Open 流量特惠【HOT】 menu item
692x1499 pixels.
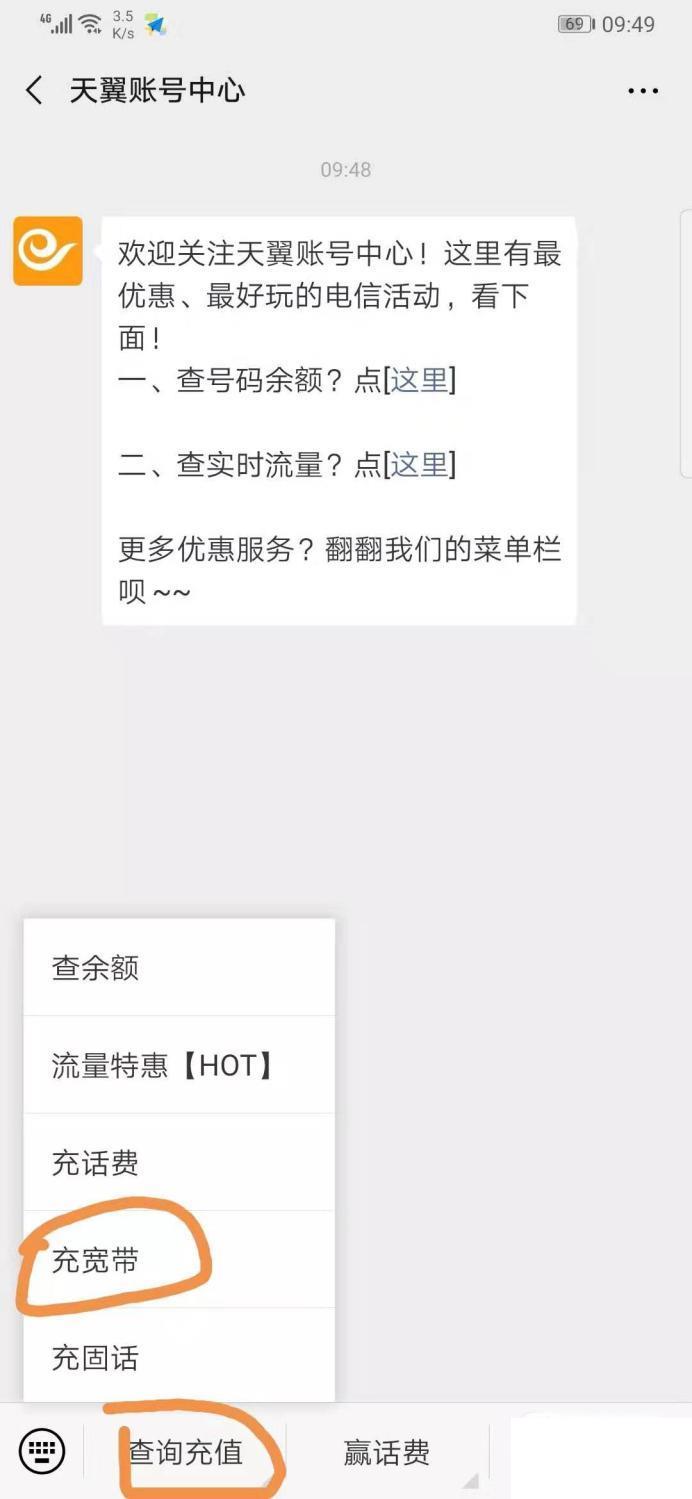[179, 1065]
